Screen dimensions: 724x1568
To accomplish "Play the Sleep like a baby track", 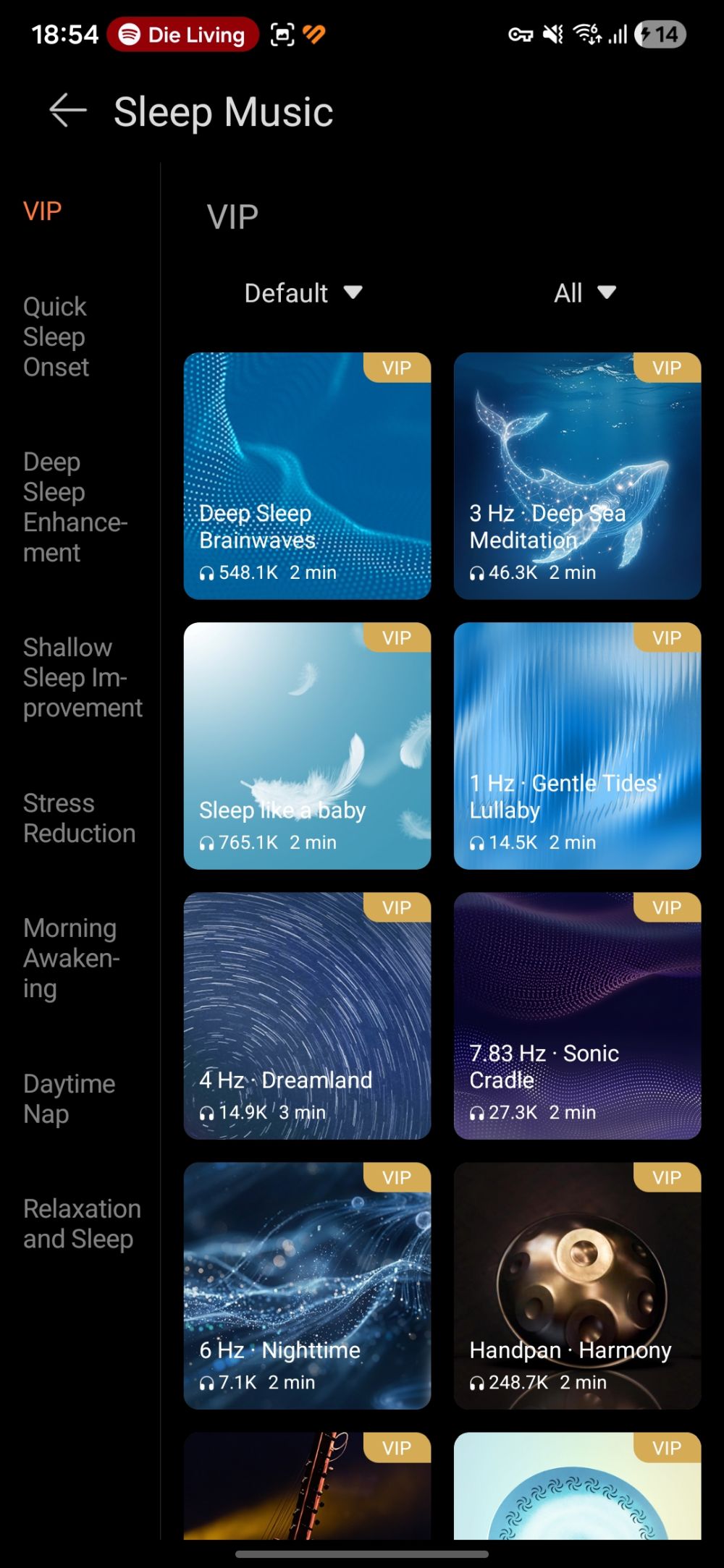I will pos(307,746).
